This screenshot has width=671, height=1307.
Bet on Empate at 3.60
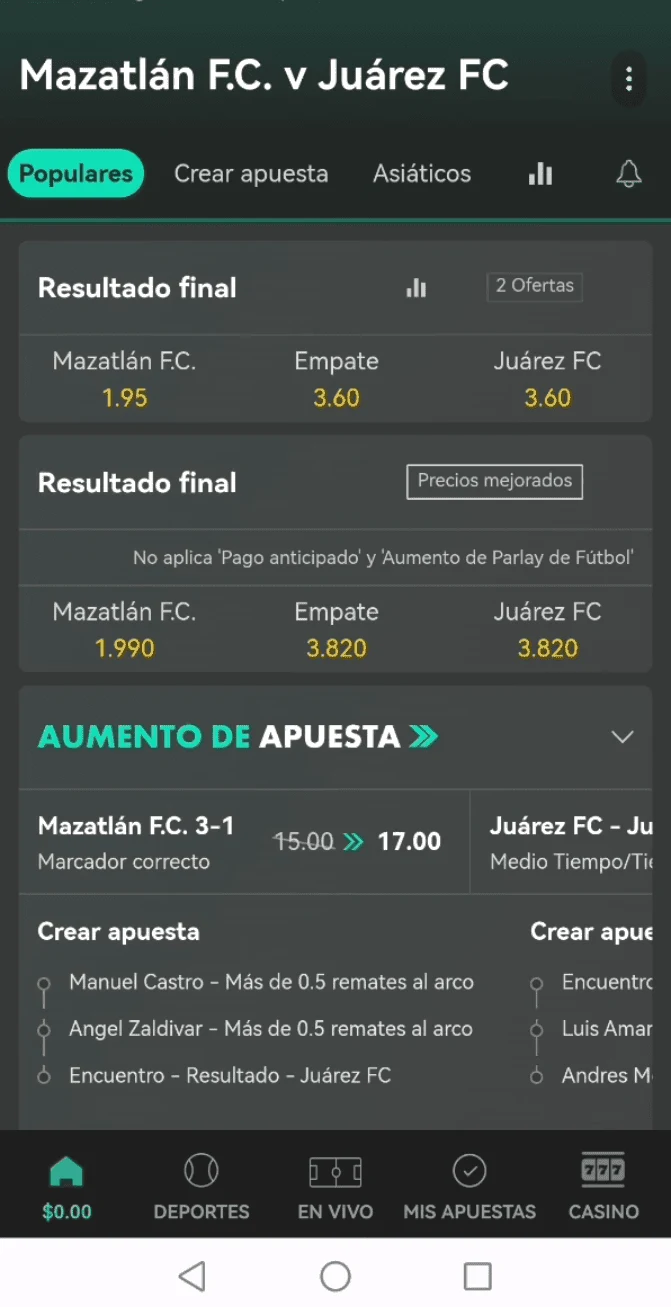tap(336, 380)
